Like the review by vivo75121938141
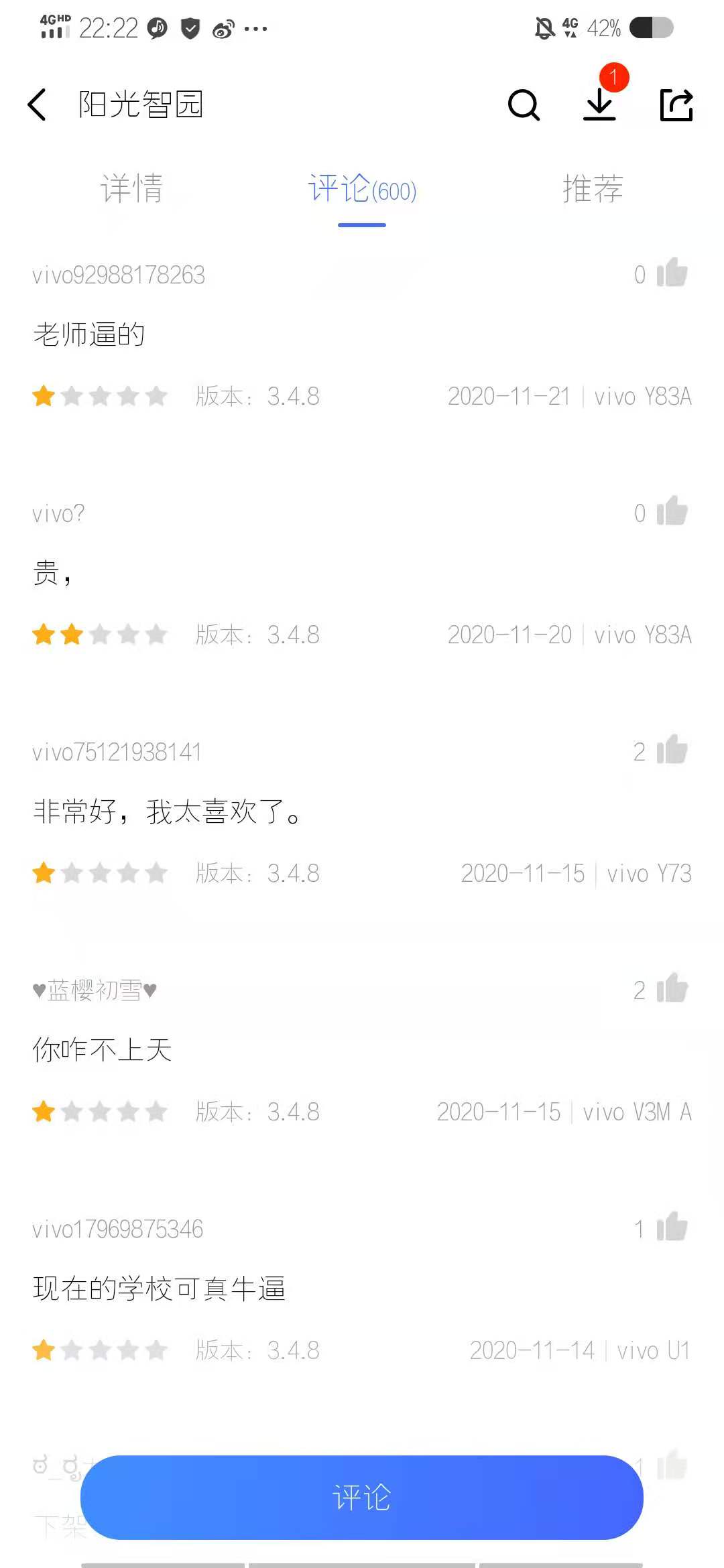 pyautogui.click(x=672, y=750)
